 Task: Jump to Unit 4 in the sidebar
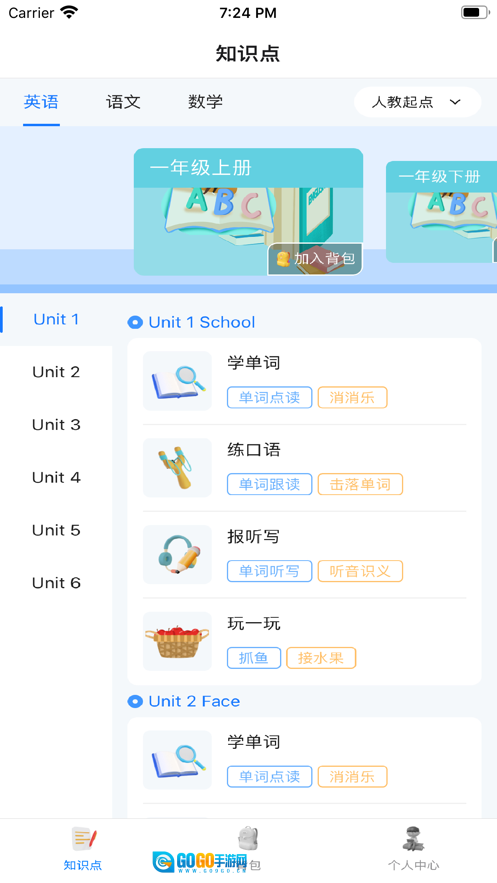56,478
